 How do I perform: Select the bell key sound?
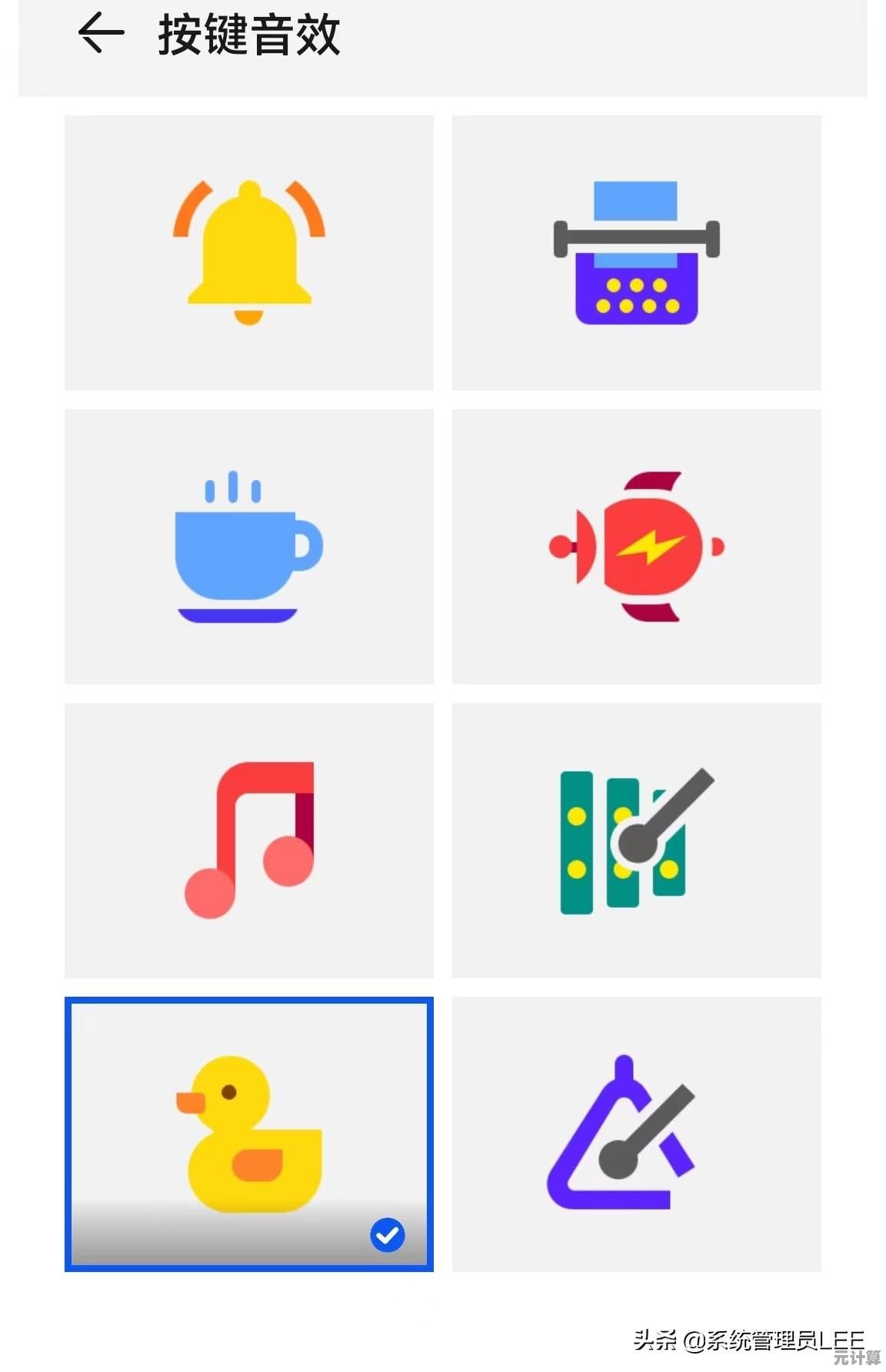coord(248,253)
